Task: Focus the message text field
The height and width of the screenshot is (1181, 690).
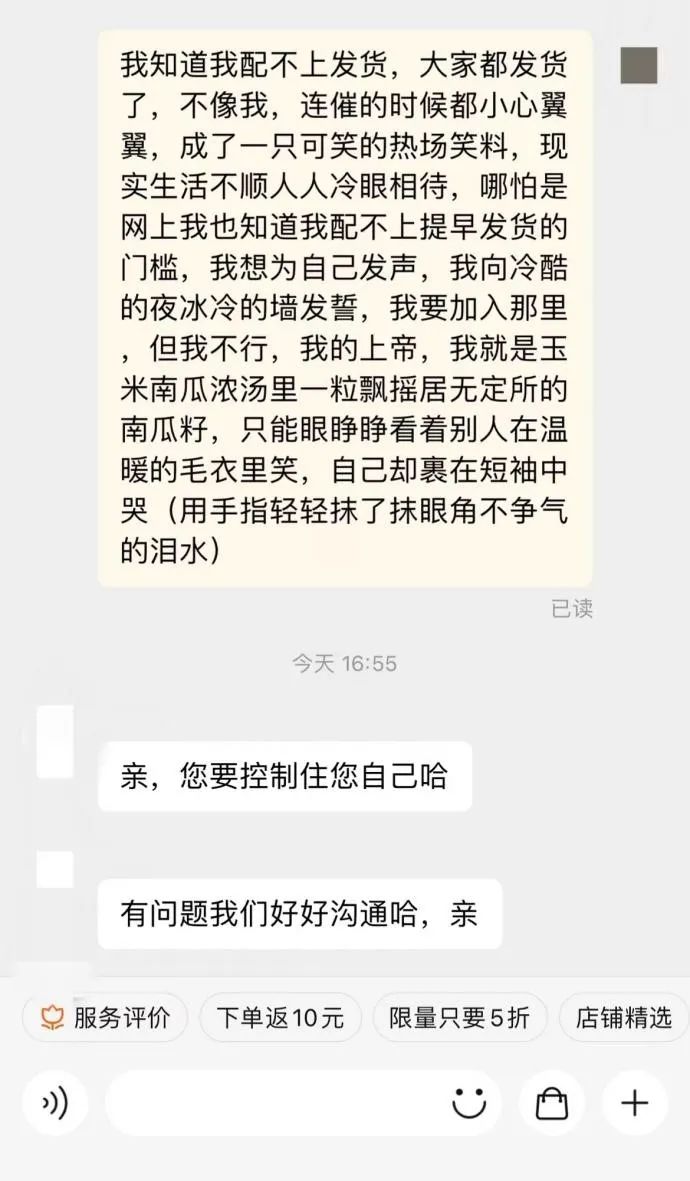Action: coord(270,1103)
